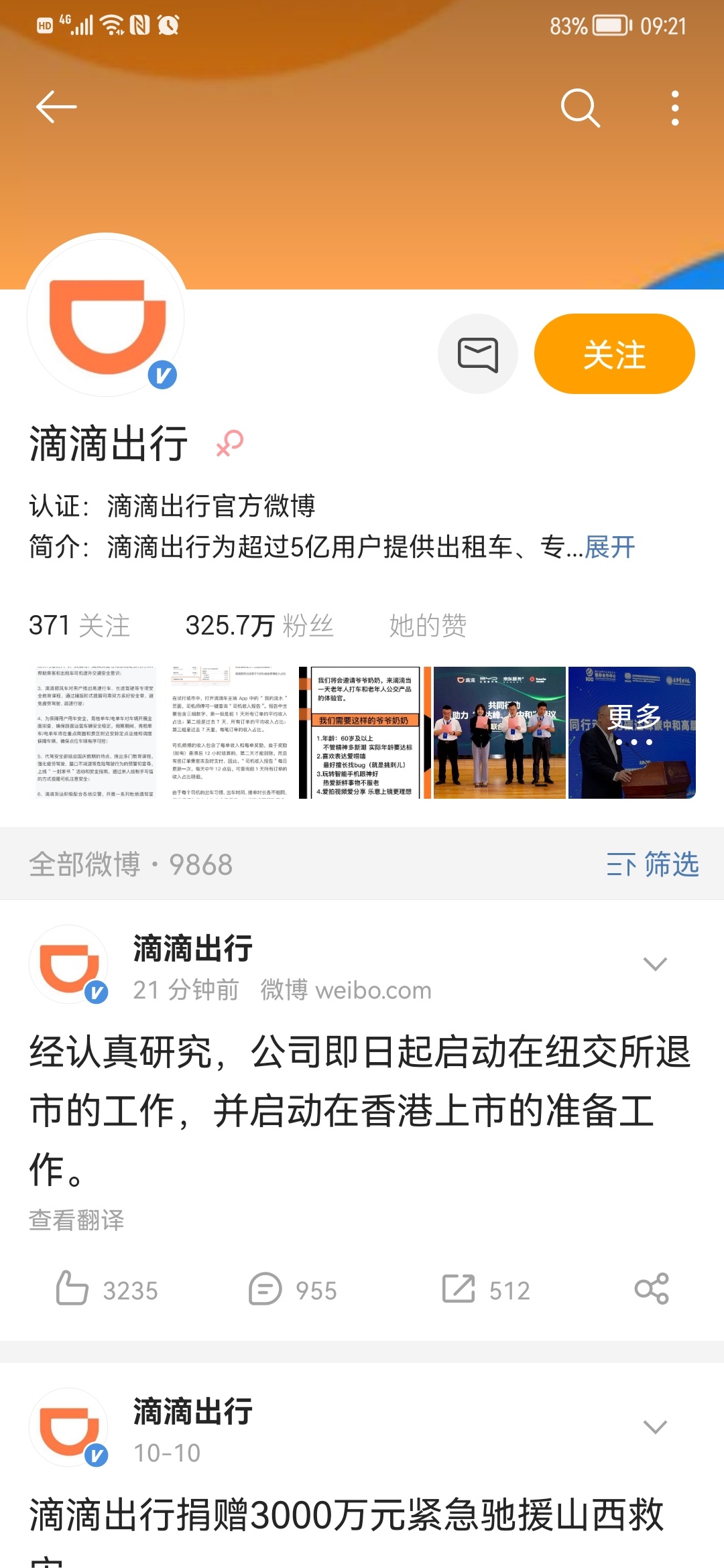View the 325.7万 粉丝 followers list
724x1568 pixels.
(259, 625)
